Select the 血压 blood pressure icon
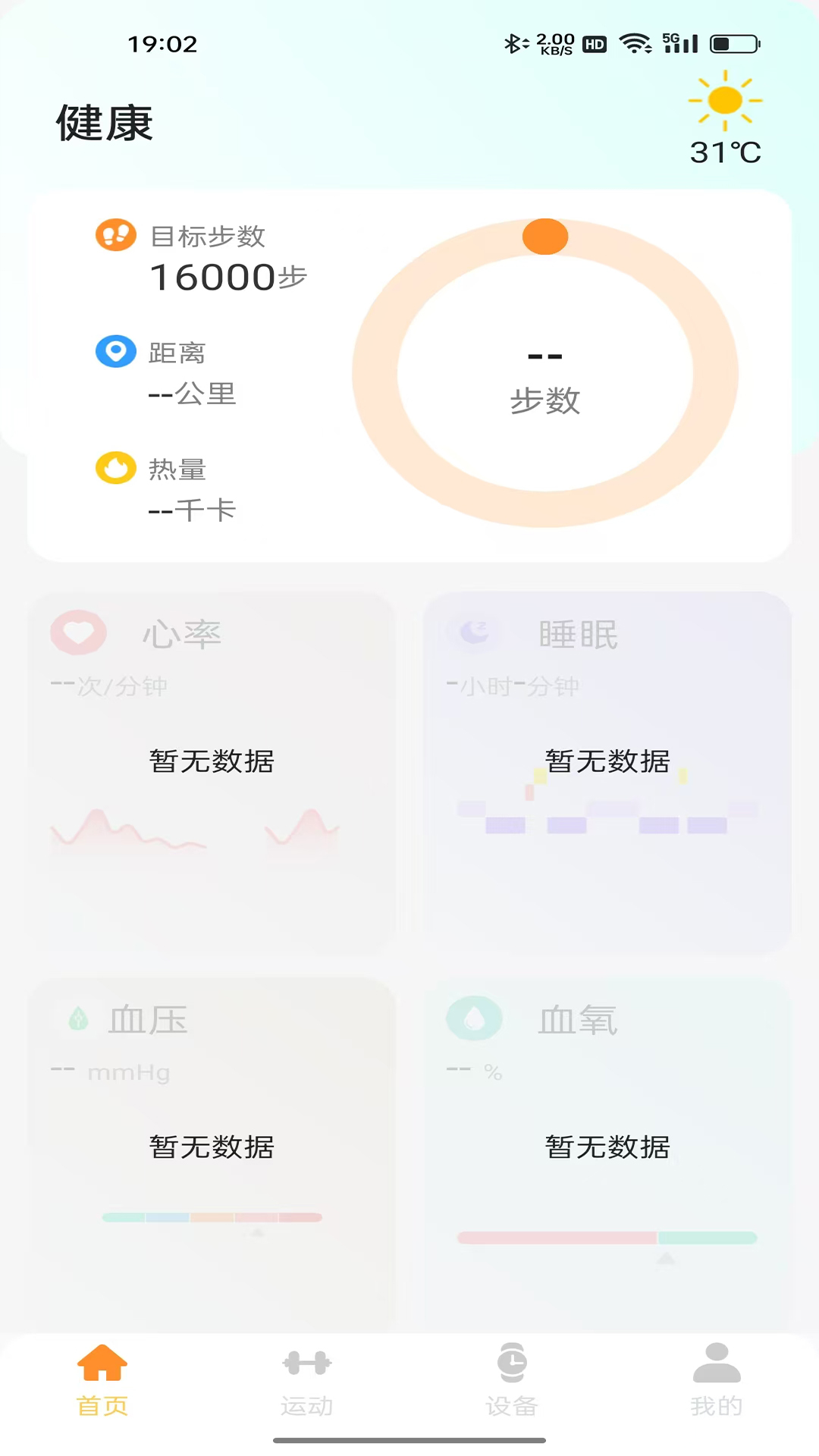Viewport: 819px width, 1456px height. click(77, 1018)
